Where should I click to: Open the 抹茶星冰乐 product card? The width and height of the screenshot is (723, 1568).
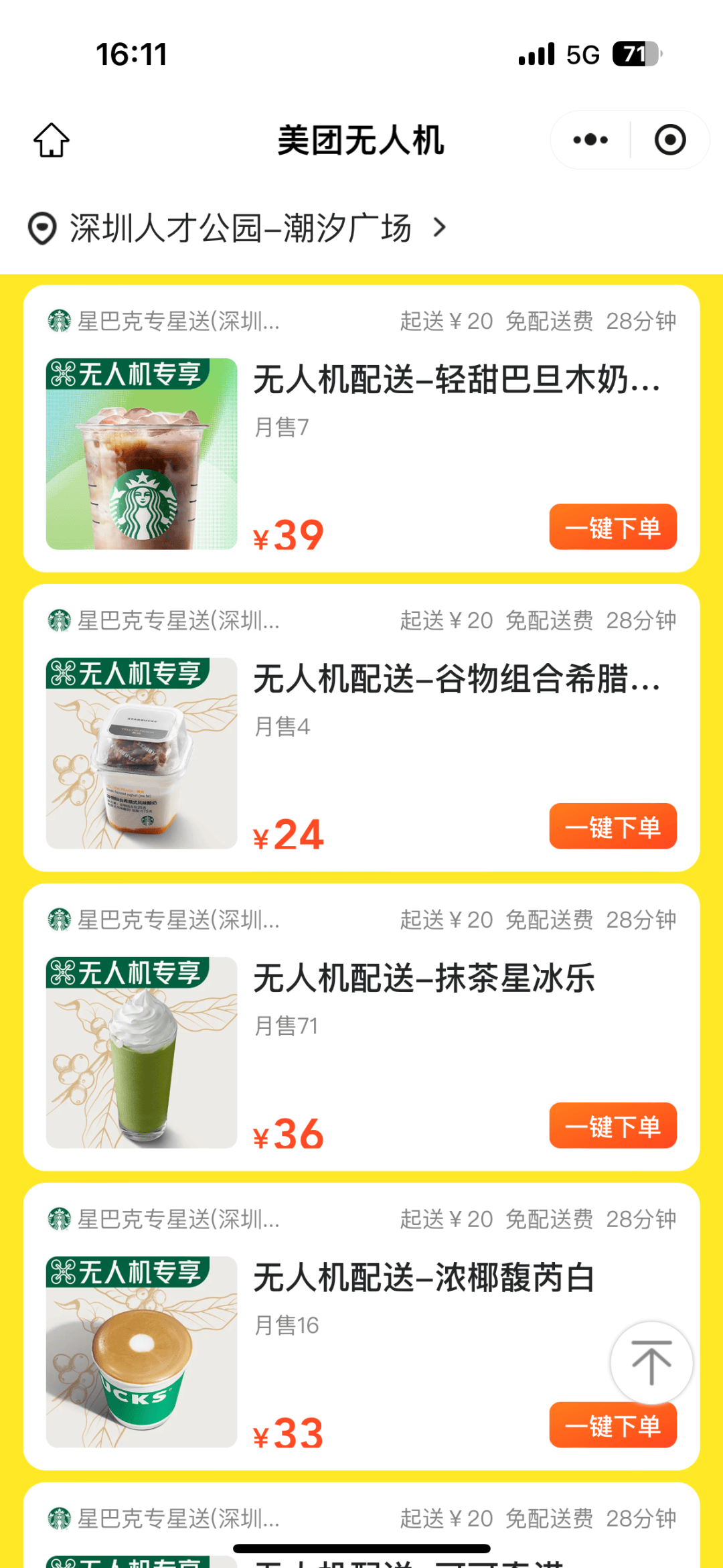point(423,979)
